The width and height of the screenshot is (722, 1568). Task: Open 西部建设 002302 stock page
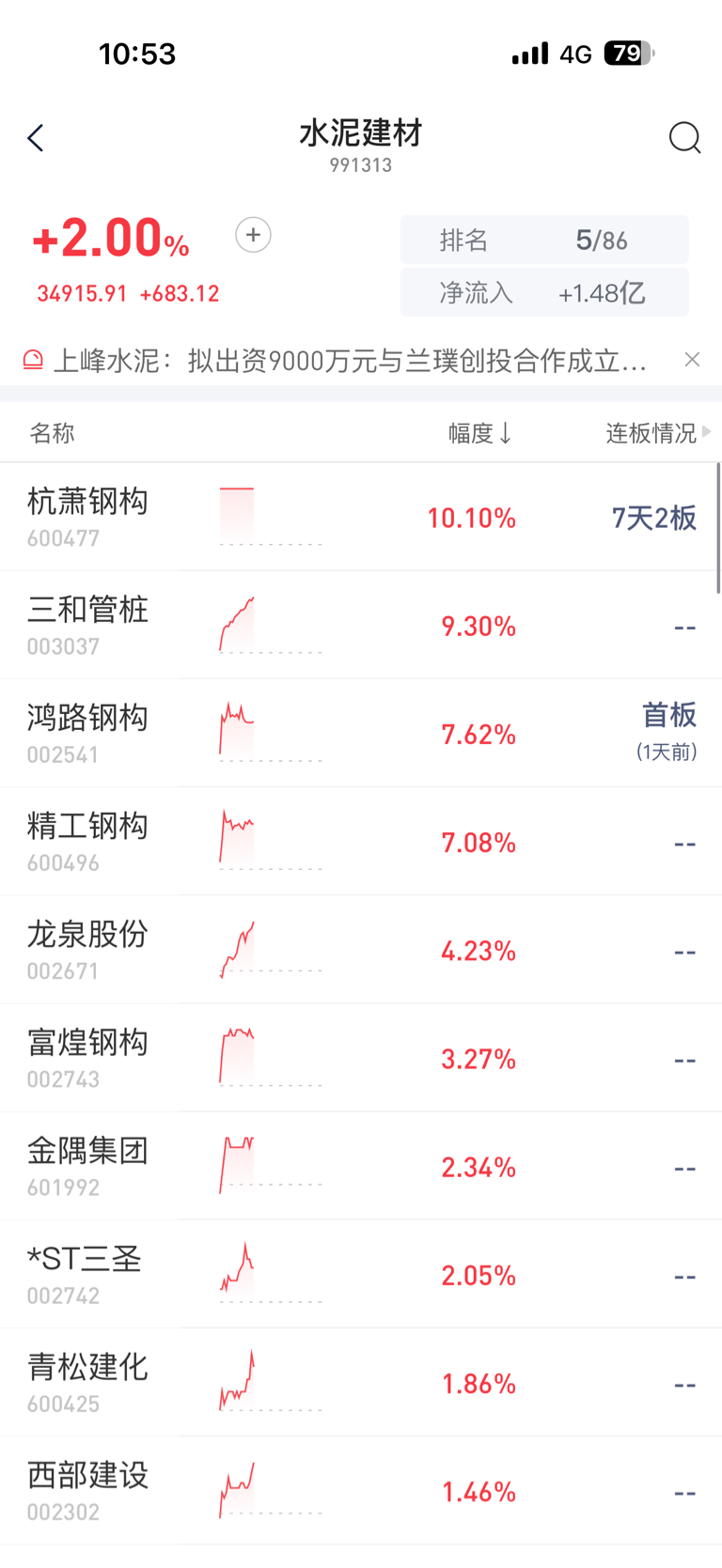click(x=361, y=1490)
